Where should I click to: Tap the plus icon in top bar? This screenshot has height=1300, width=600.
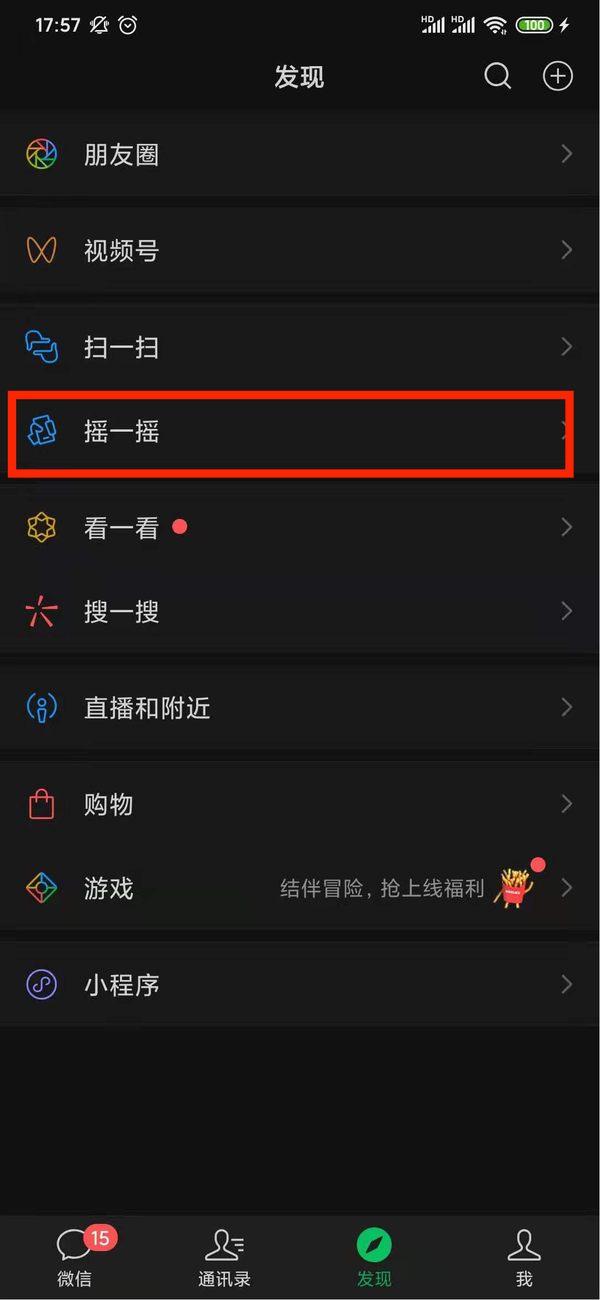557,76
